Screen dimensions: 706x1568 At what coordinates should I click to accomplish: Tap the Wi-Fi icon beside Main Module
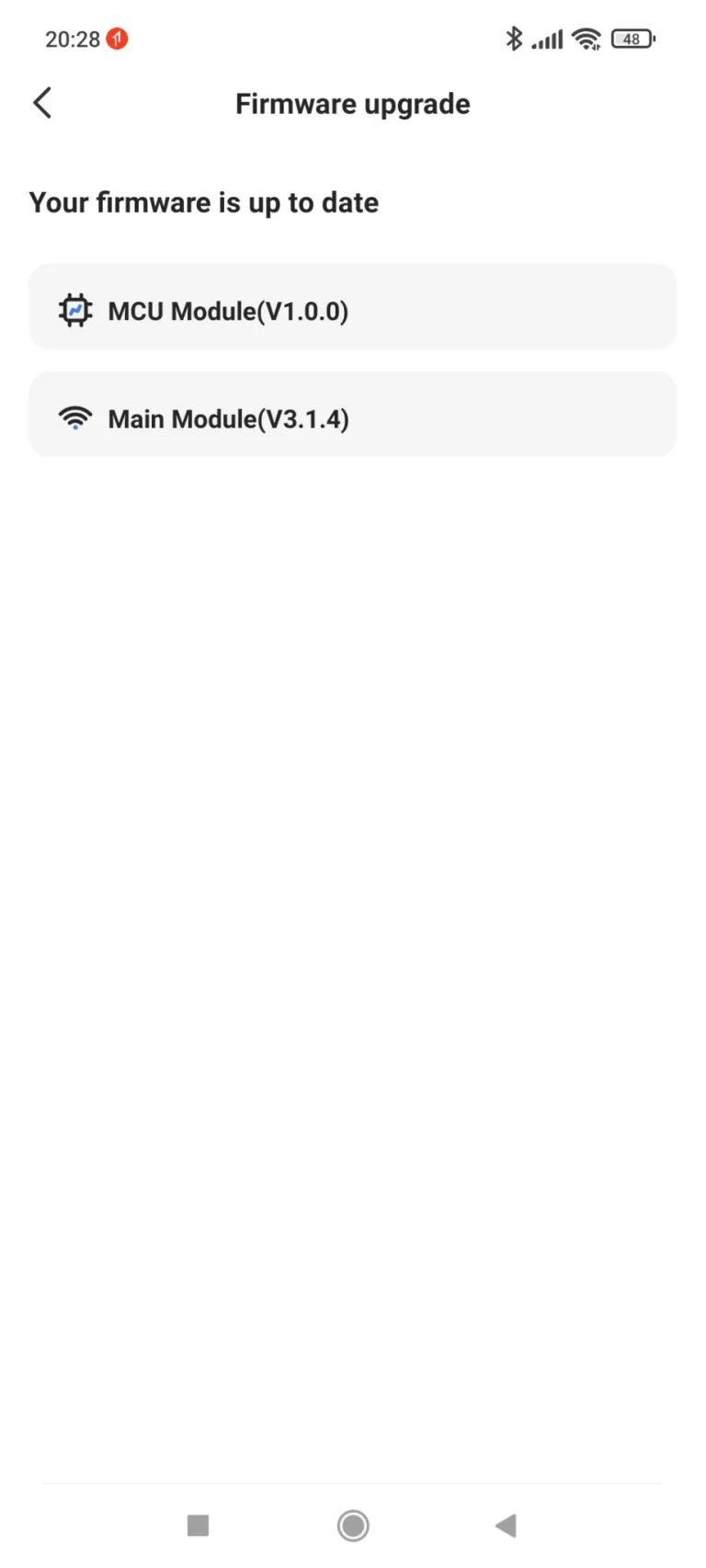[x=74, y=416]
